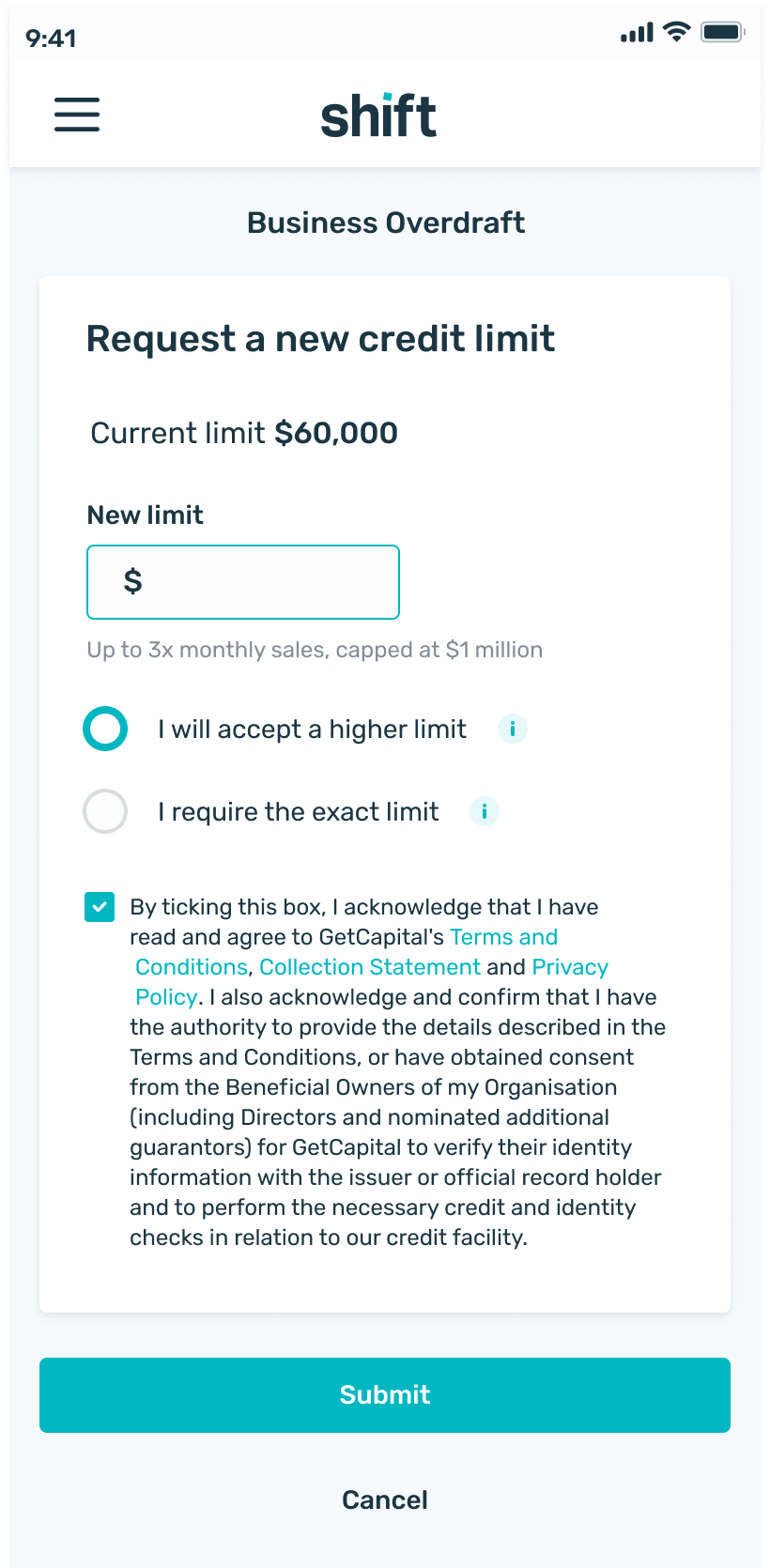The height and width of the screenshot is (1568, 770).
Task: Show info for accepting a higher limit
Action: click(x=512, y=729)
